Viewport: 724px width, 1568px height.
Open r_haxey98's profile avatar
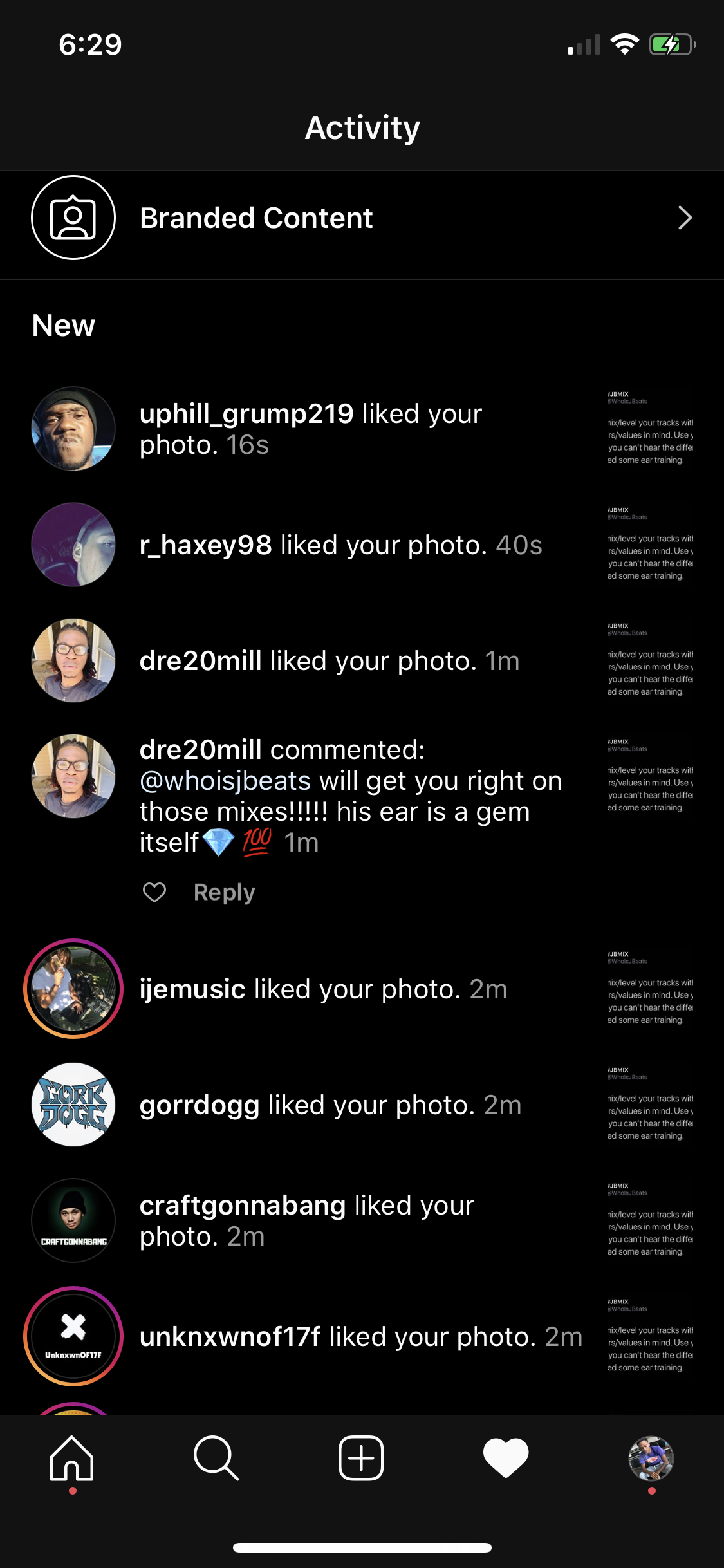pos(73,545)
